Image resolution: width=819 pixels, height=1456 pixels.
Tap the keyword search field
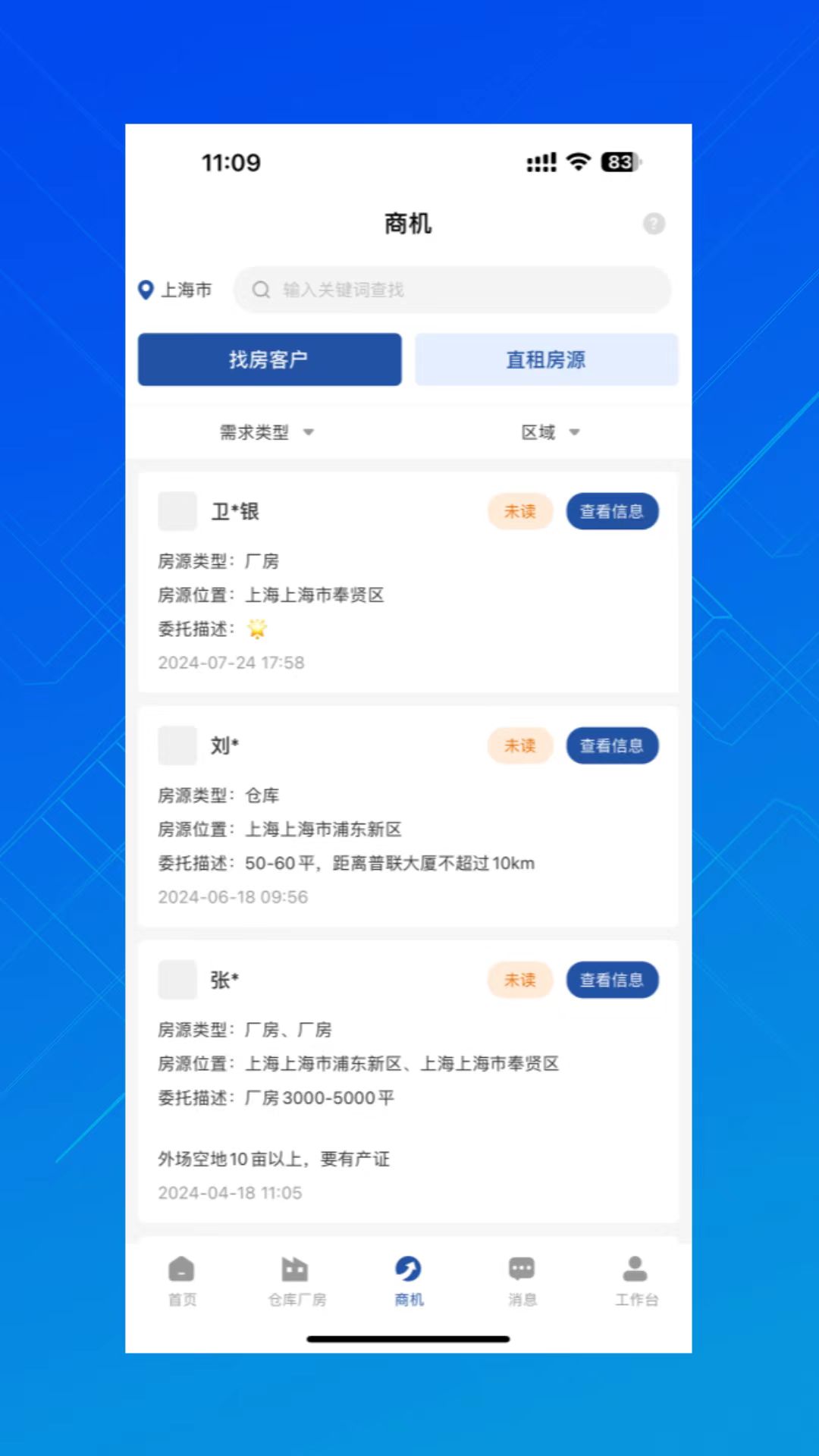pos(452,290)
